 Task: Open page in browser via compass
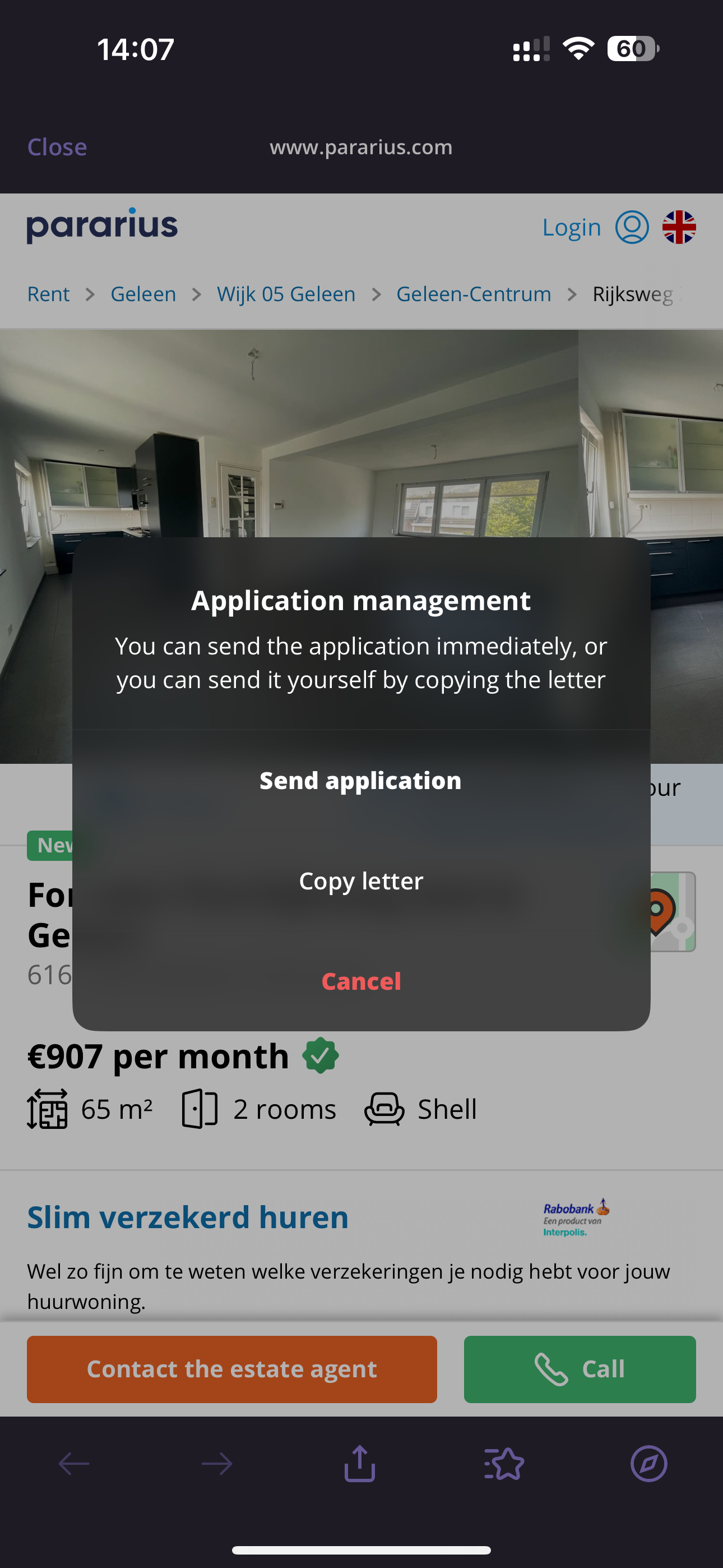649,1463
